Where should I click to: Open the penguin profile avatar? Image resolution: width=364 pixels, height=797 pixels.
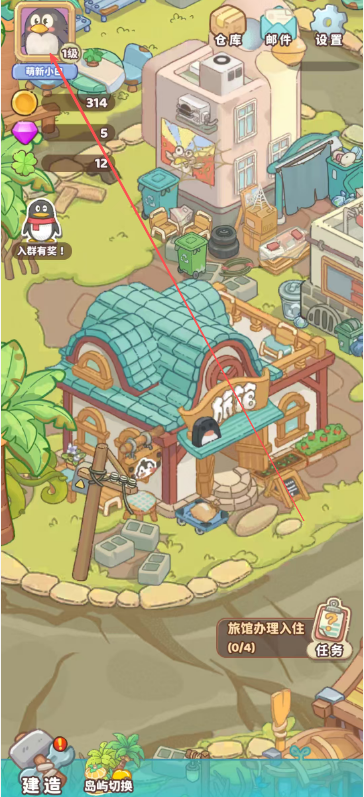(x=45, y=30)
